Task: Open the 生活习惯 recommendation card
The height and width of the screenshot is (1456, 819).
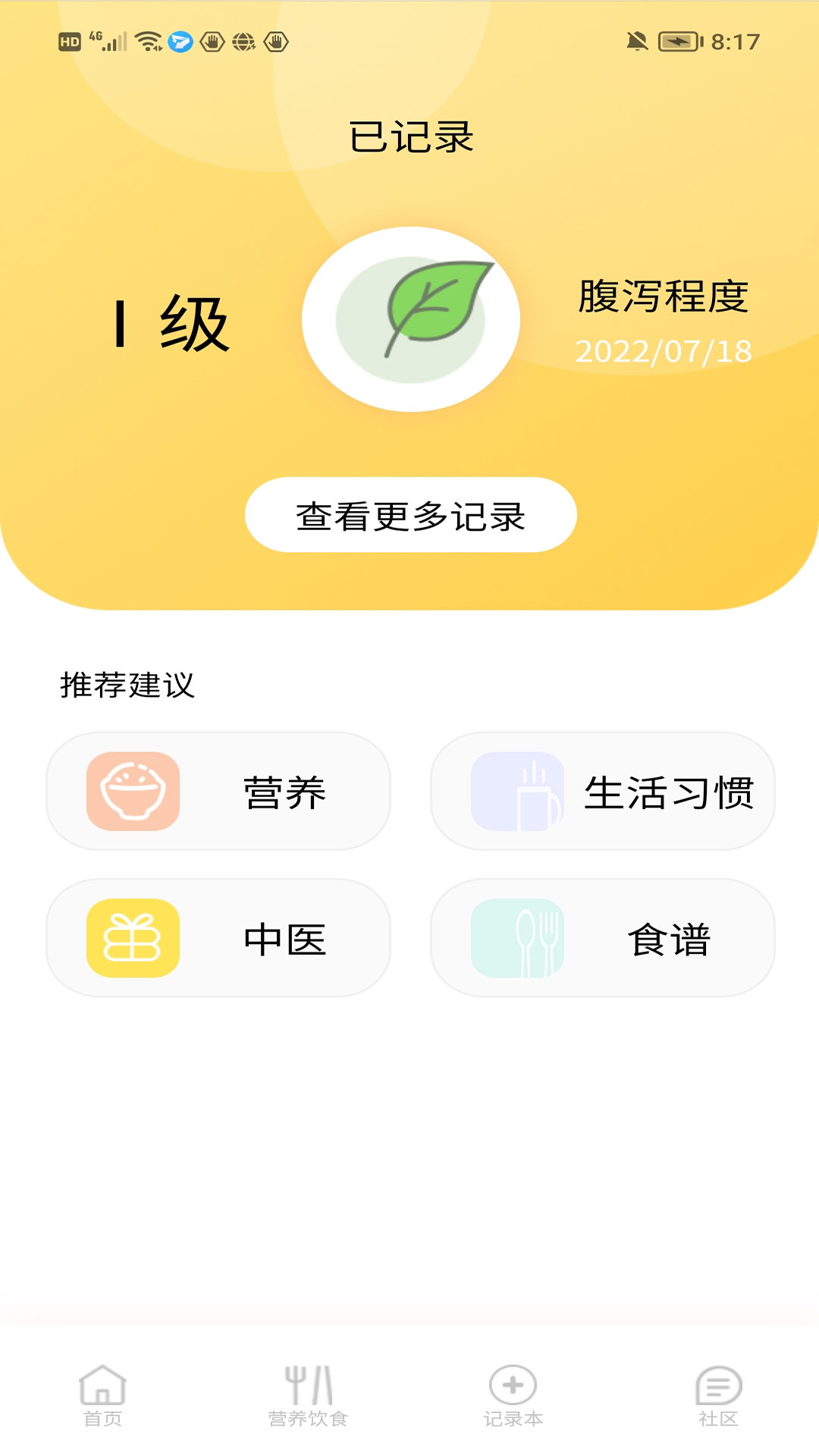Action: point(603,791)
